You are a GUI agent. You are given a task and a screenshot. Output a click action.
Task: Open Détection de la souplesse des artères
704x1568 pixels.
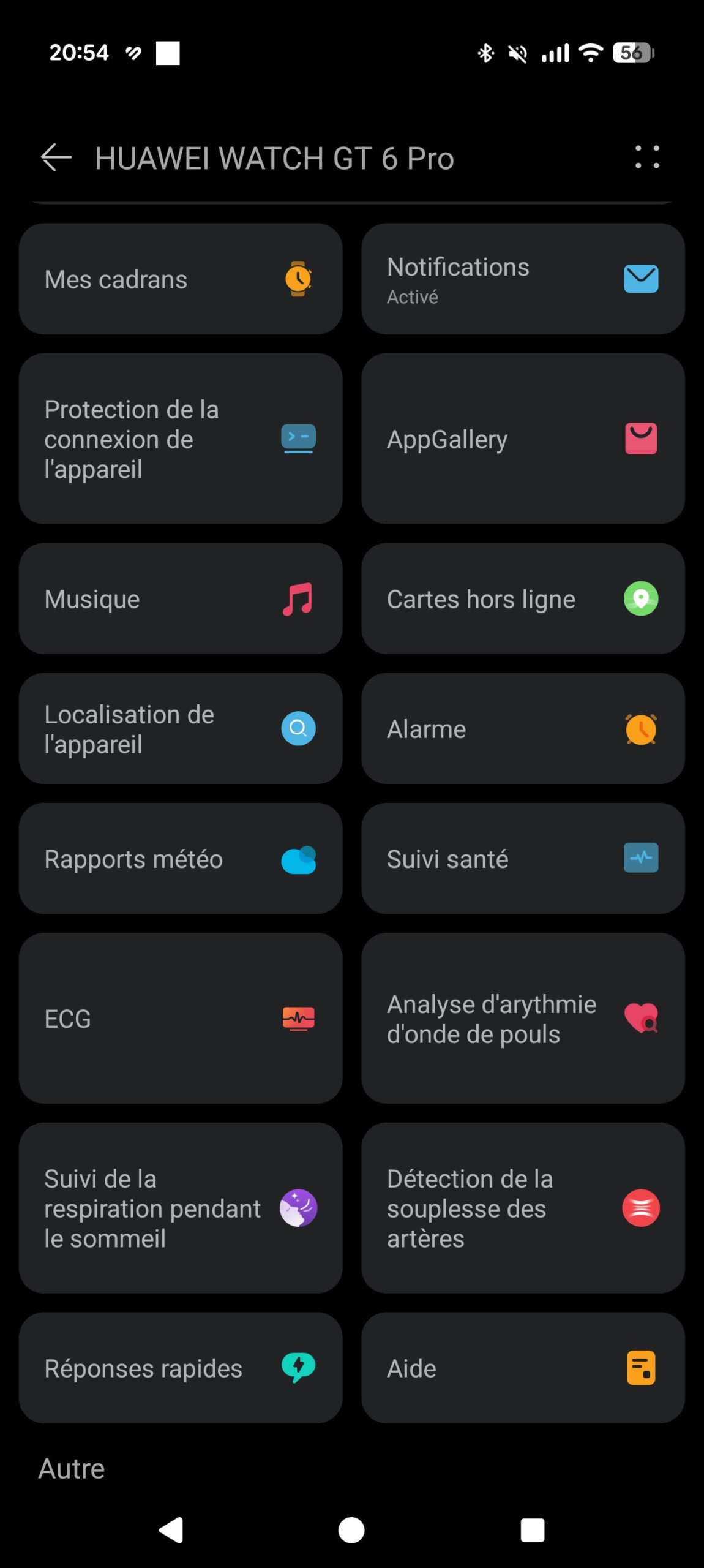pos(522,1208)
